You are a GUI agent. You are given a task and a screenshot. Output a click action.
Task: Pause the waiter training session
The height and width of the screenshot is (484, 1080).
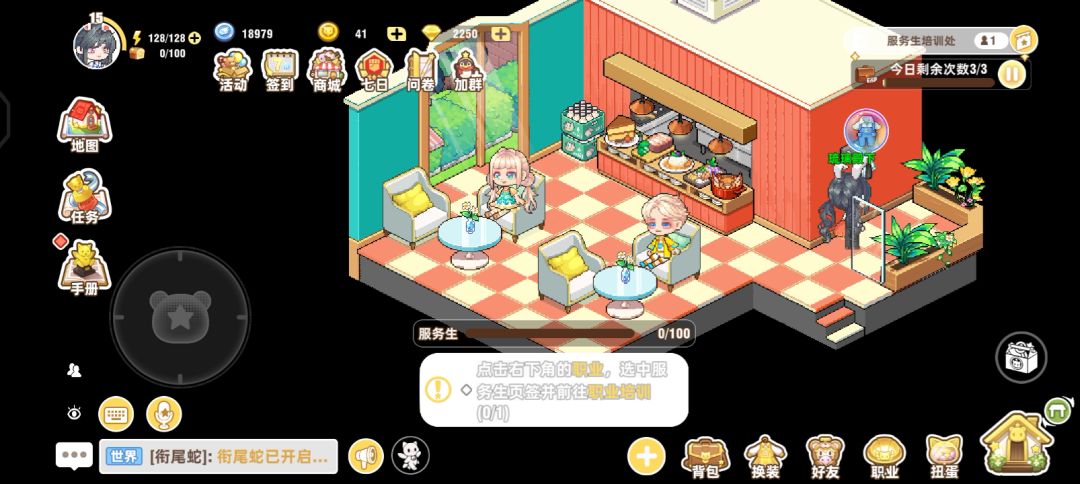pos(1012,73)
